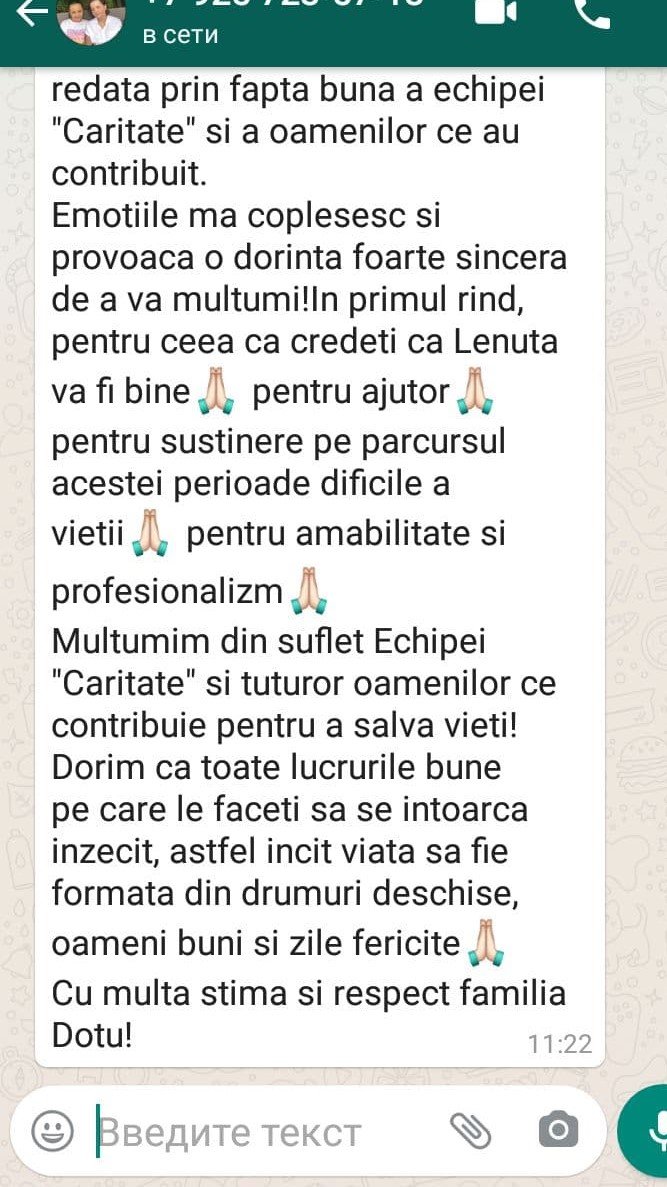Open the camera from the message bar
This screenshot has width=667, height=1187.
tap(558, 1130)
